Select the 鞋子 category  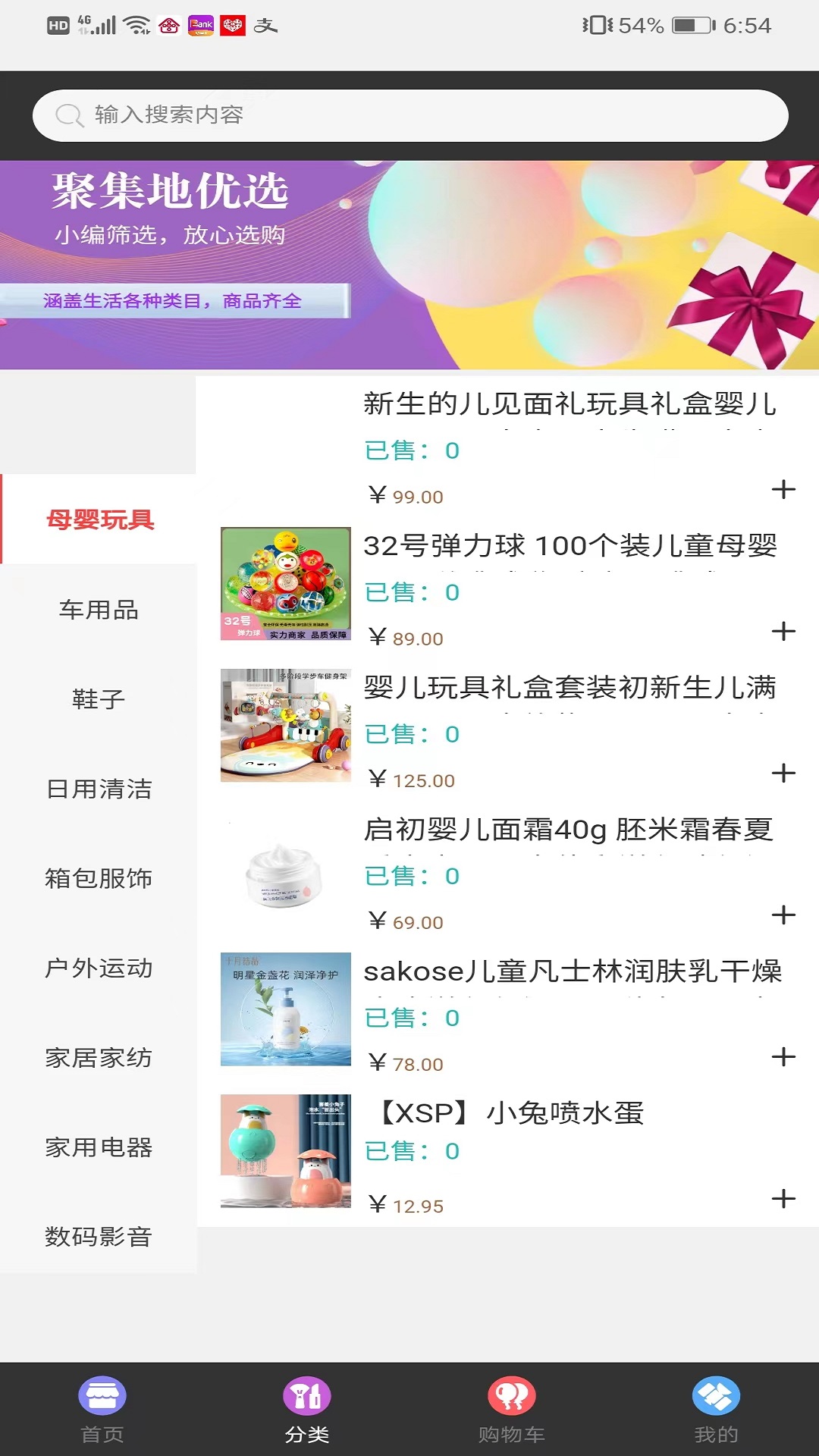pos(99,700)
